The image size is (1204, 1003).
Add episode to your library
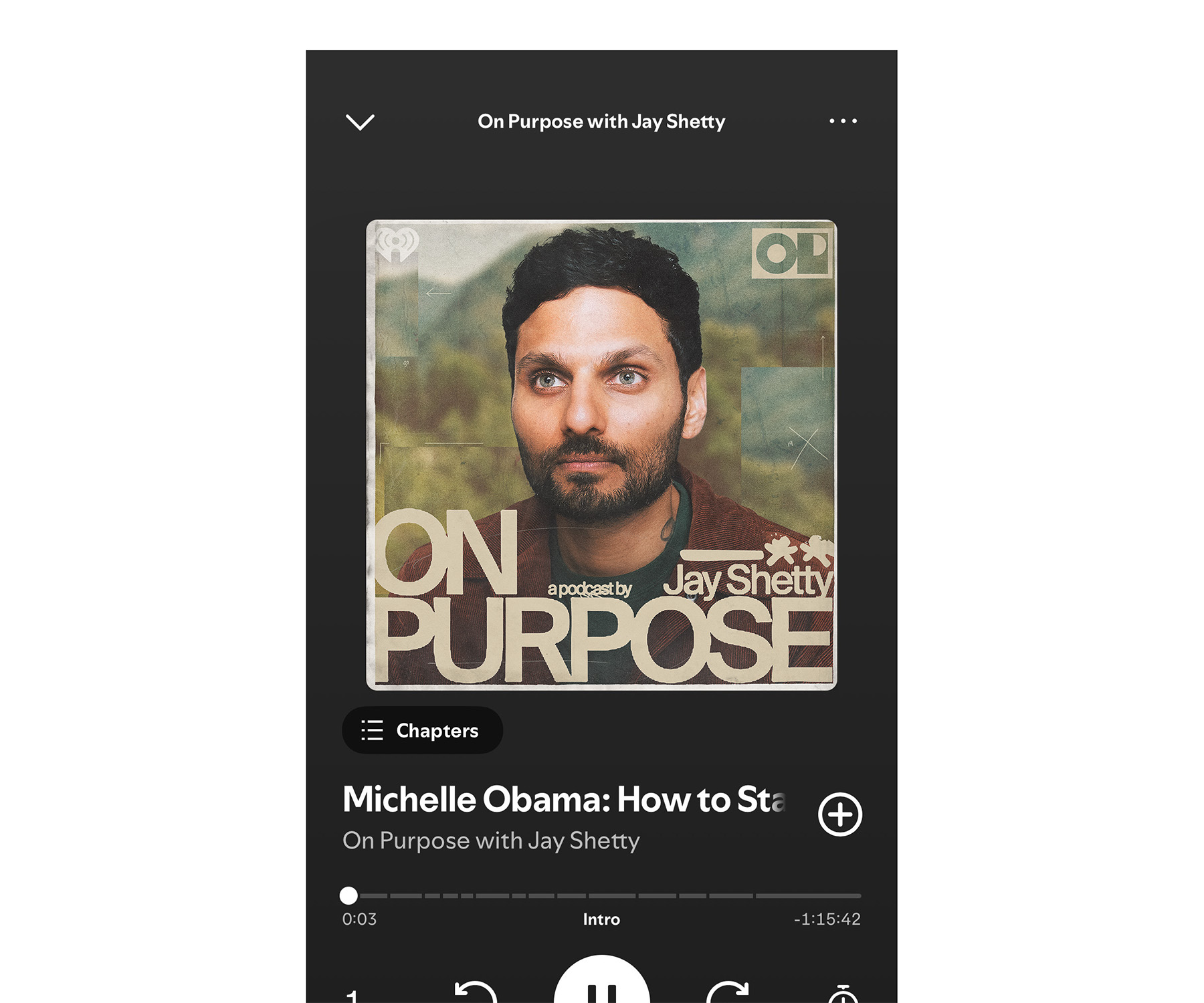840,814
